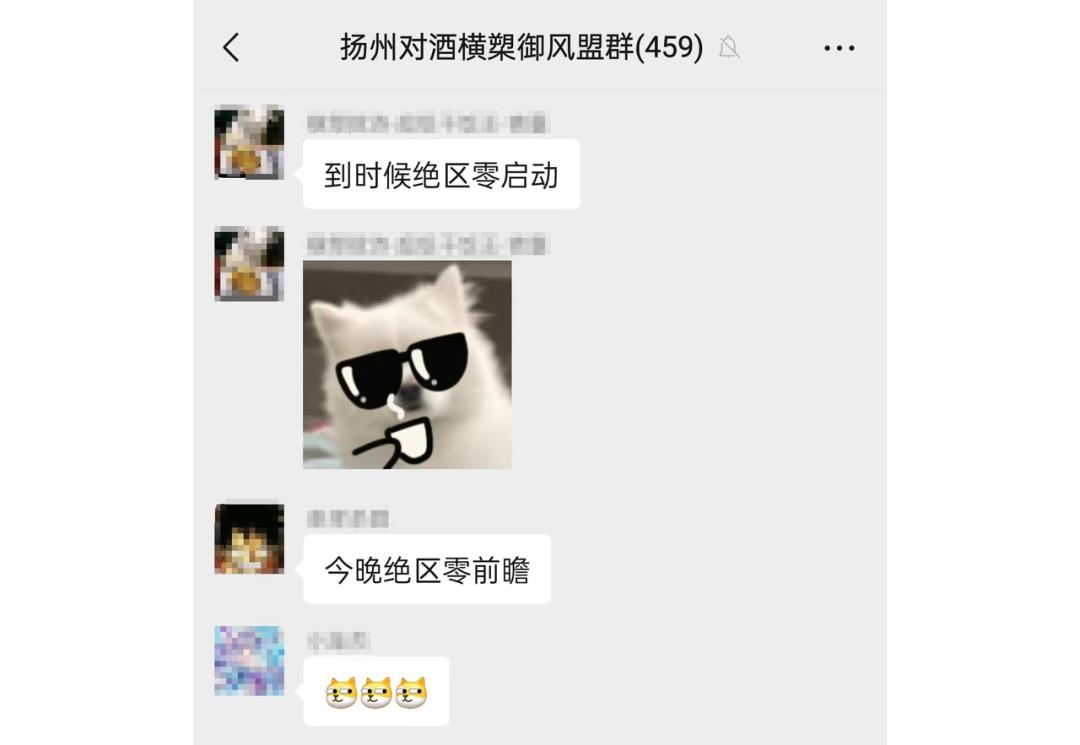Open the three-dot chat settings menu
This screenshot has width=1080, height=745.
click(839, 48)
